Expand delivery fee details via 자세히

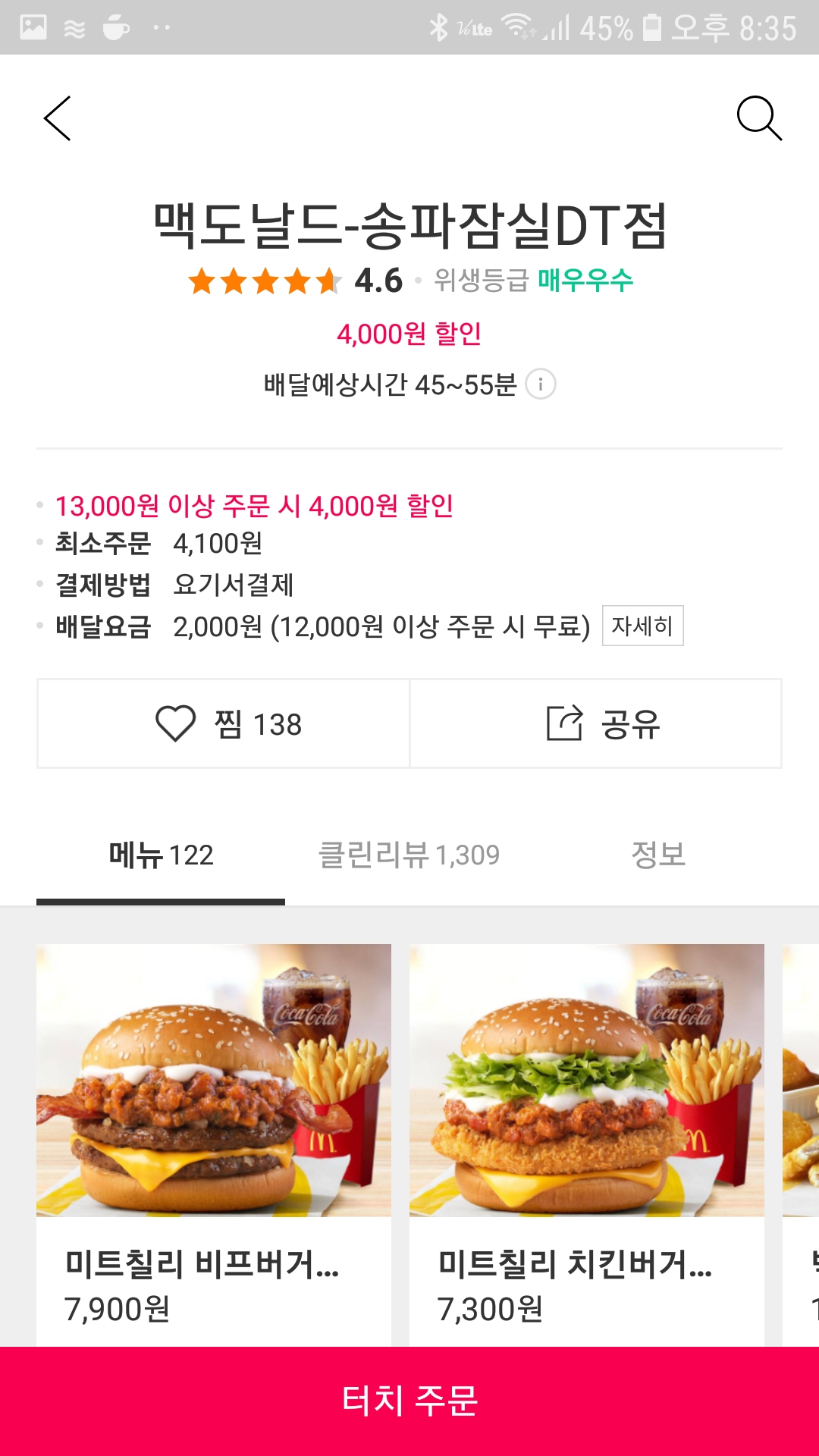643,626
